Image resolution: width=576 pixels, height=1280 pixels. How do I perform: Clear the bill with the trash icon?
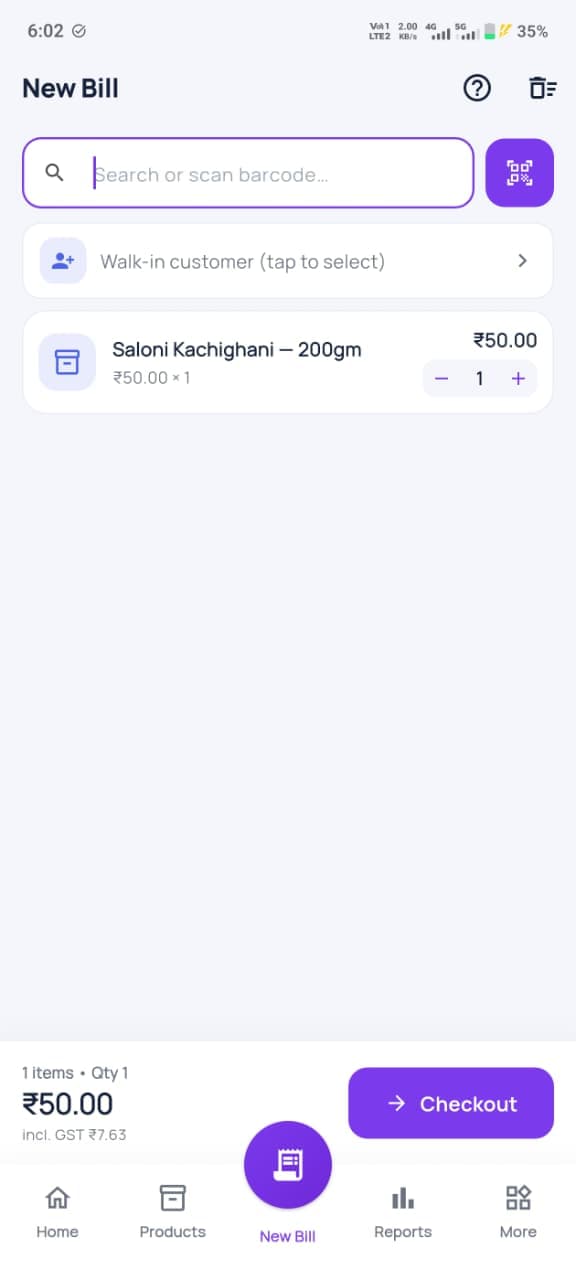(x=542, y=88)
